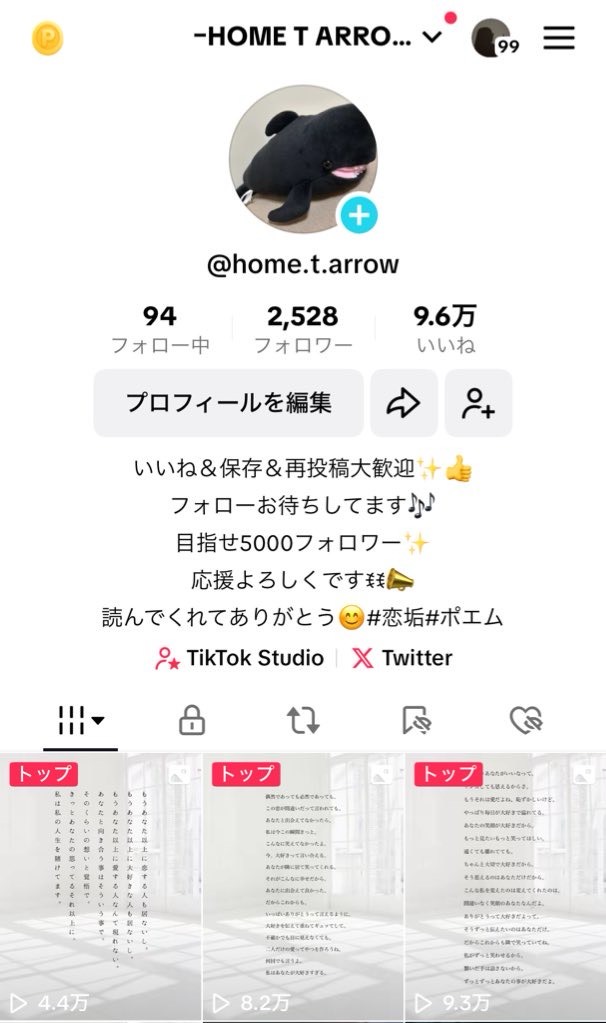Open the 9.6万 likes count
Image resolution: width=606 pixels, height=1023 pixels.
click(445, 330)
